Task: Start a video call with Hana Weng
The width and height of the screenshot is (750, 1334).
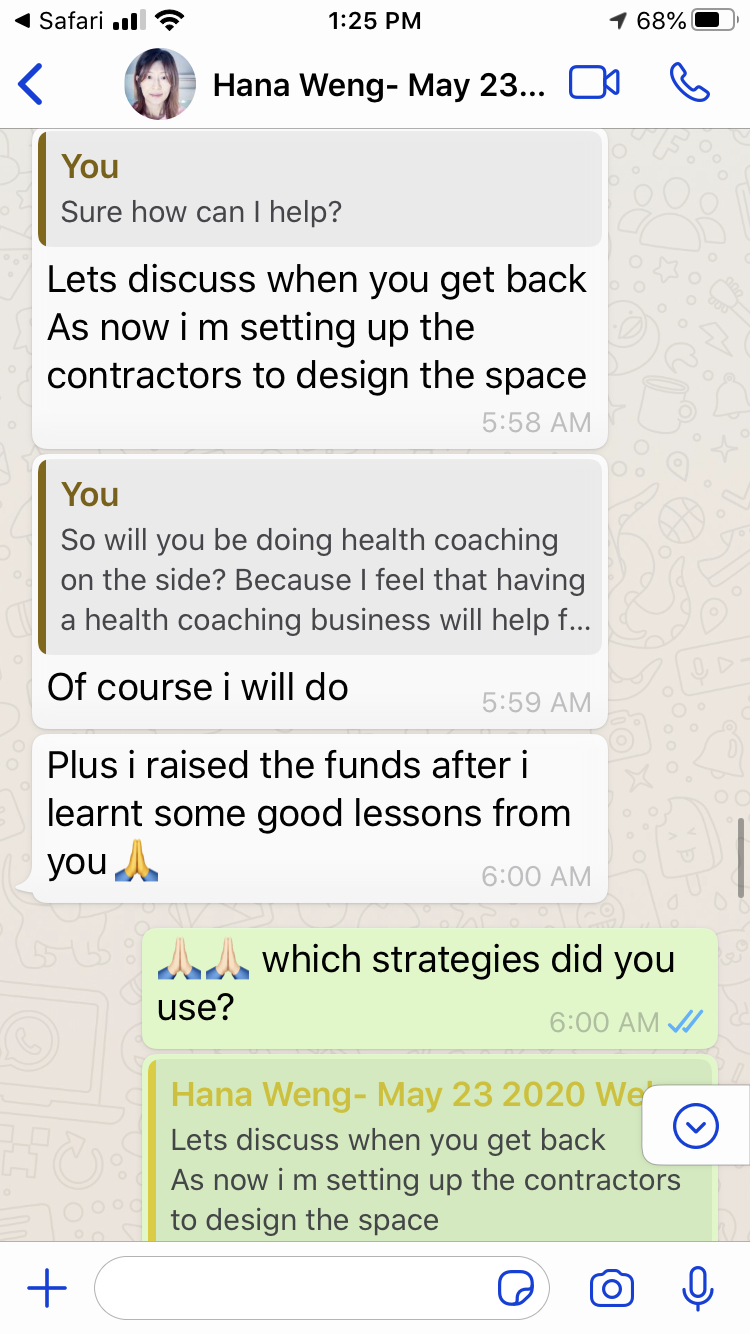Action: (x=594, y=84)
